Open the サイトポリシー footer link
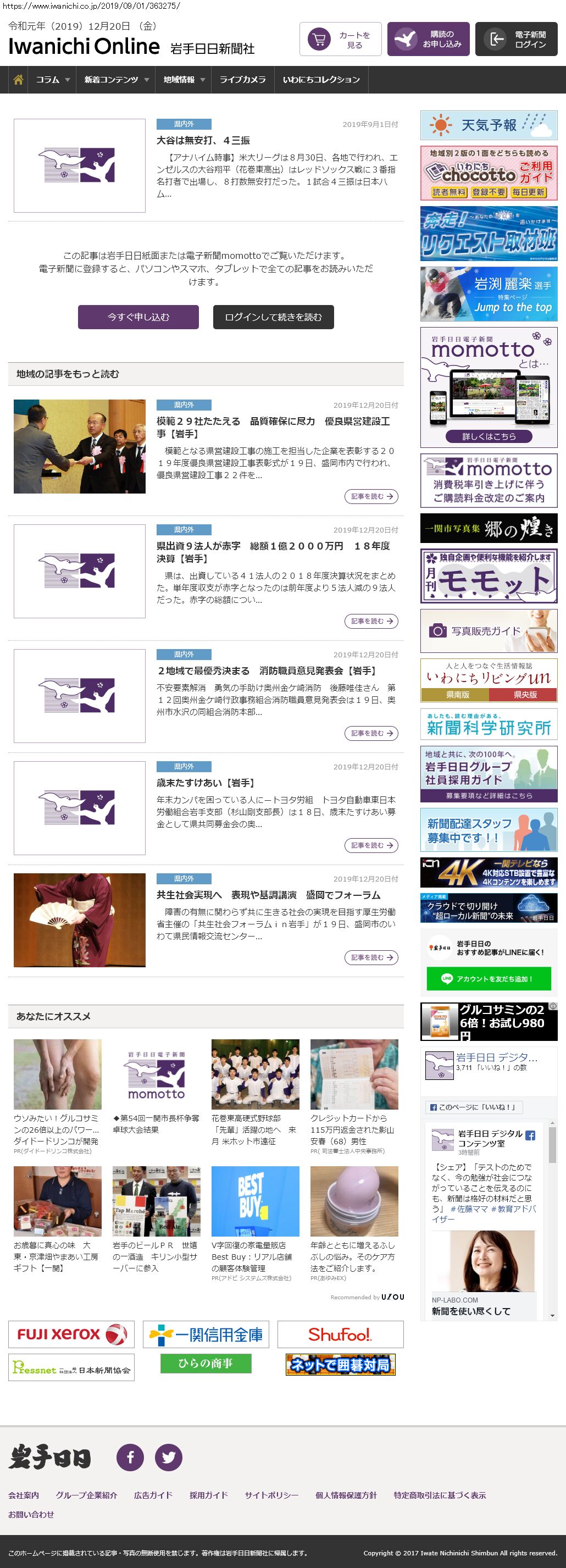Screen dimensions: 566x1568 coord(271,1495)
